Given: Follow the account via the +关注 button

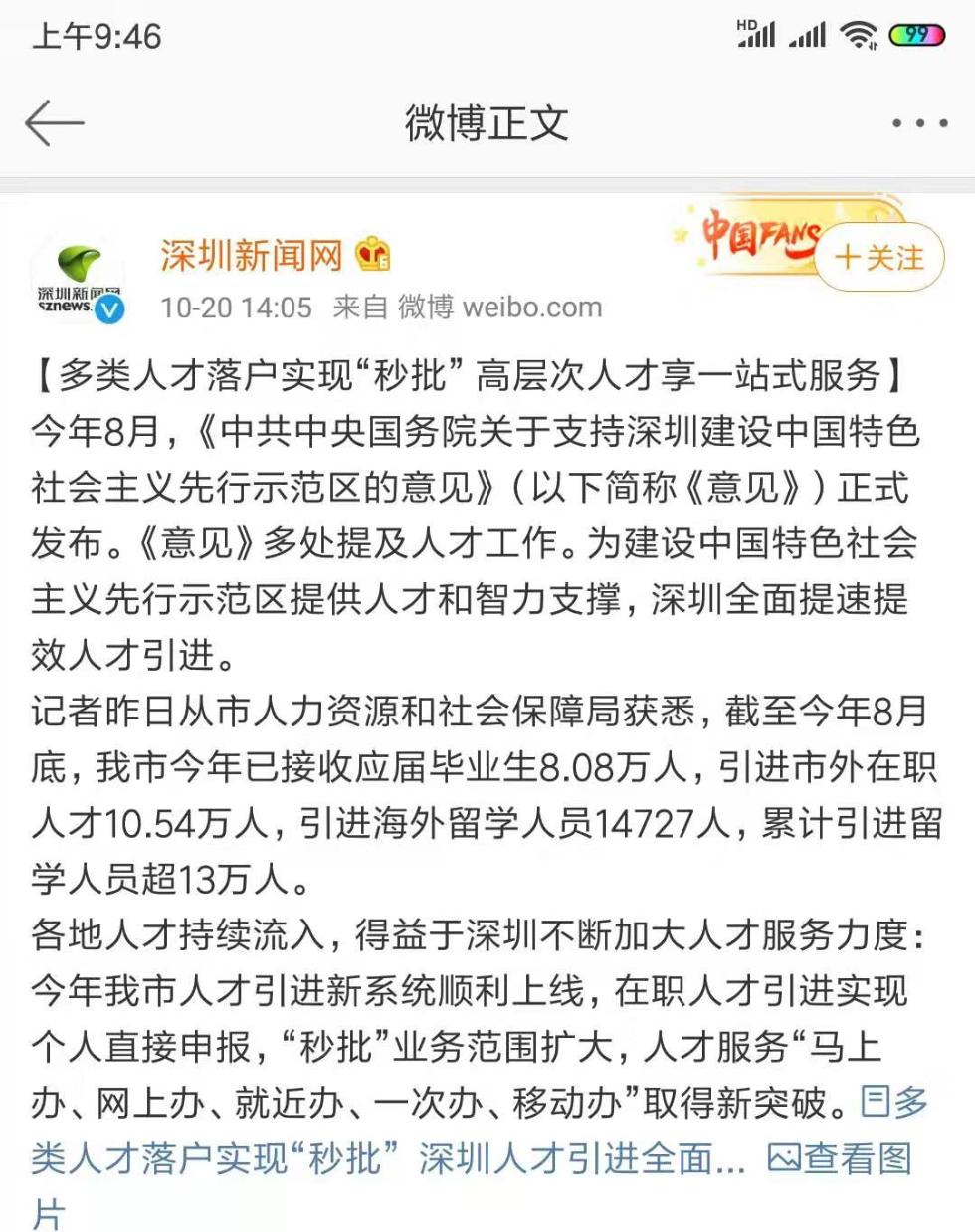Looking at the screenshot, I should (x=879, y=257).
